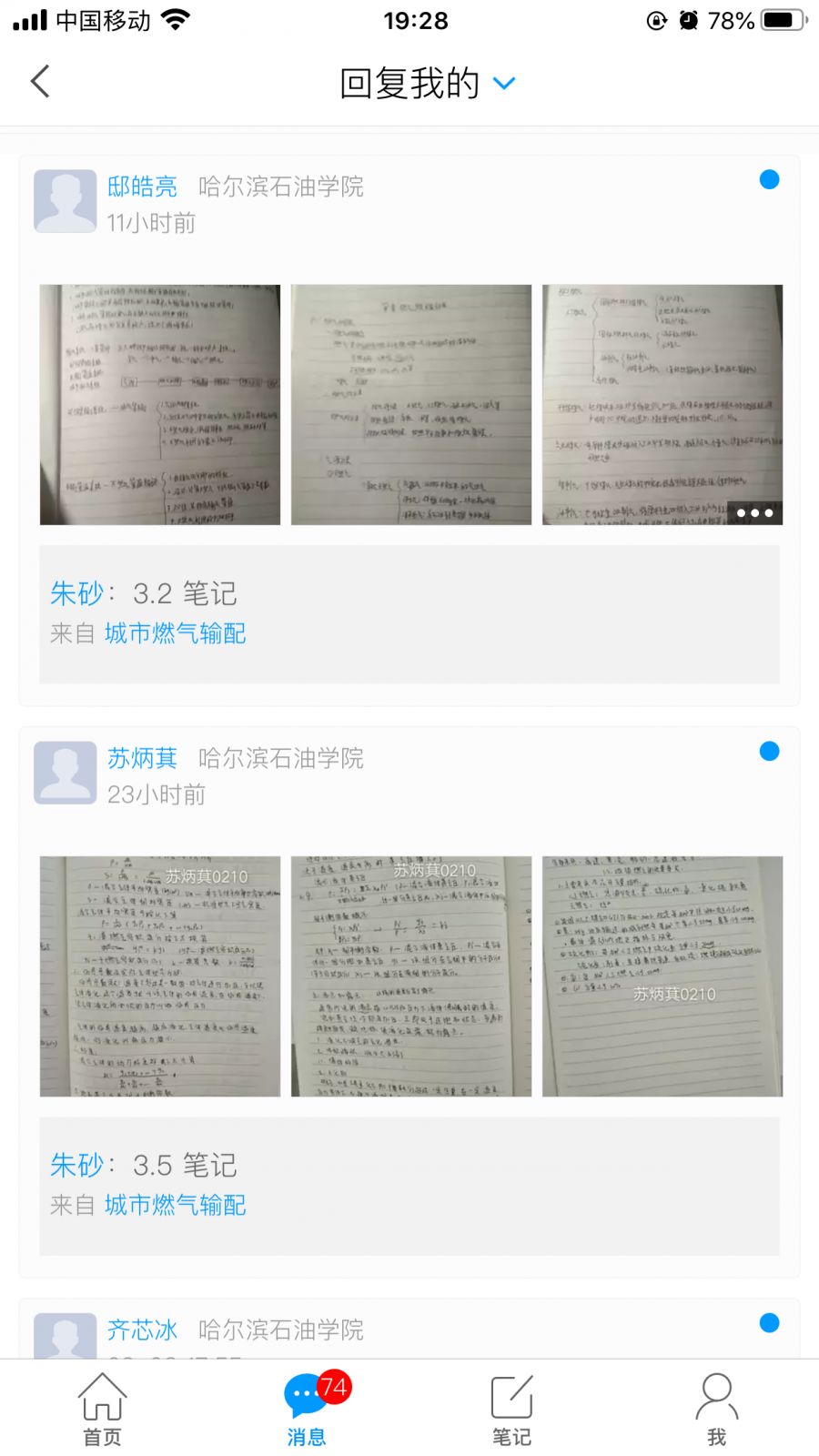
Task: View third note photo from 苏炳萁
Action: (x=662, y=976)
